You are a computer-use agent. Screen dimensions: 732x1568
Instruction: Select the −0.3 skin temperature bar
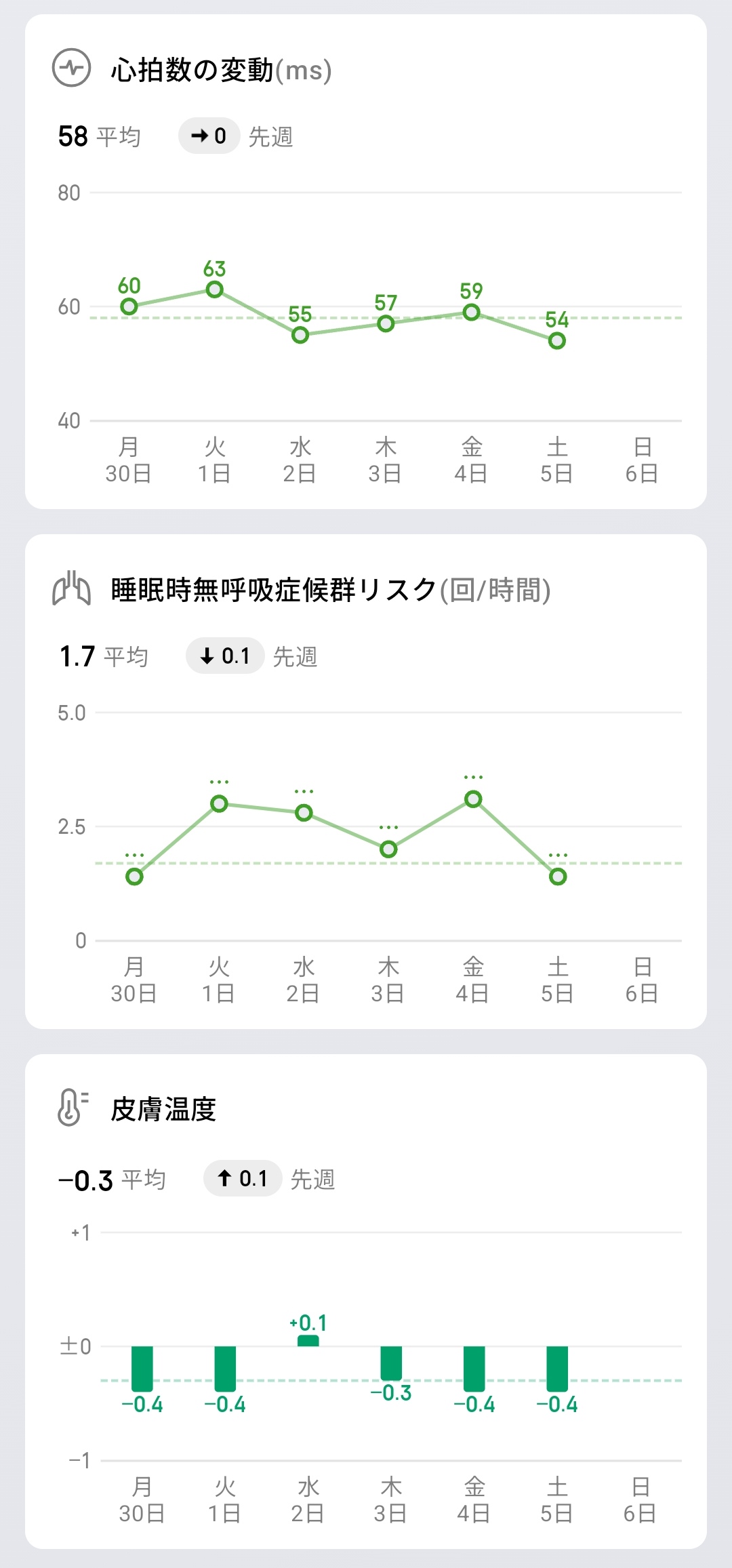tap(391, 1363)
